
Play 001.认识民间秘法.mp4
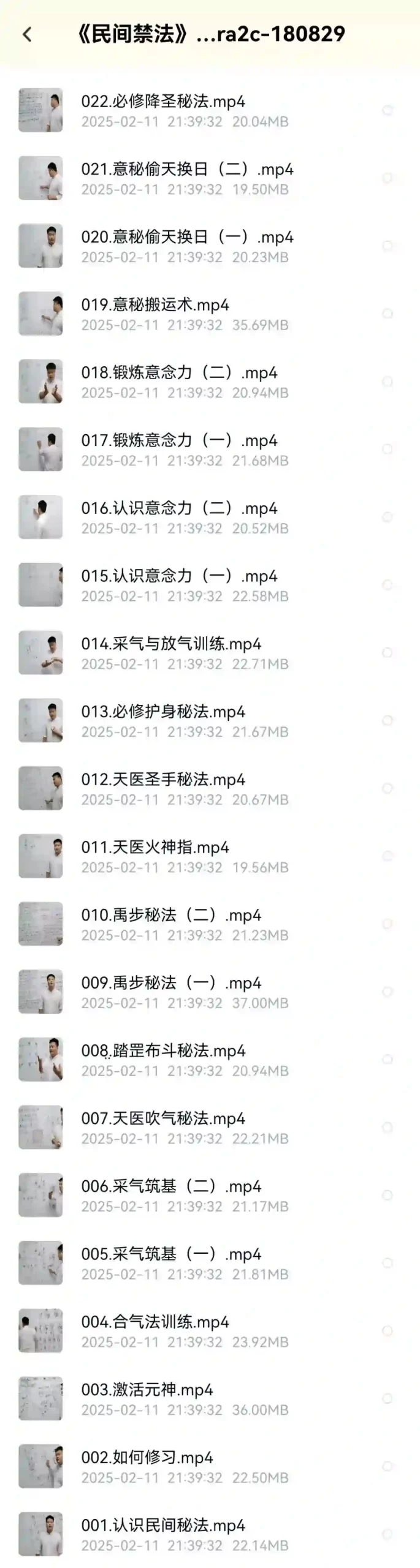pos(210,1534)
